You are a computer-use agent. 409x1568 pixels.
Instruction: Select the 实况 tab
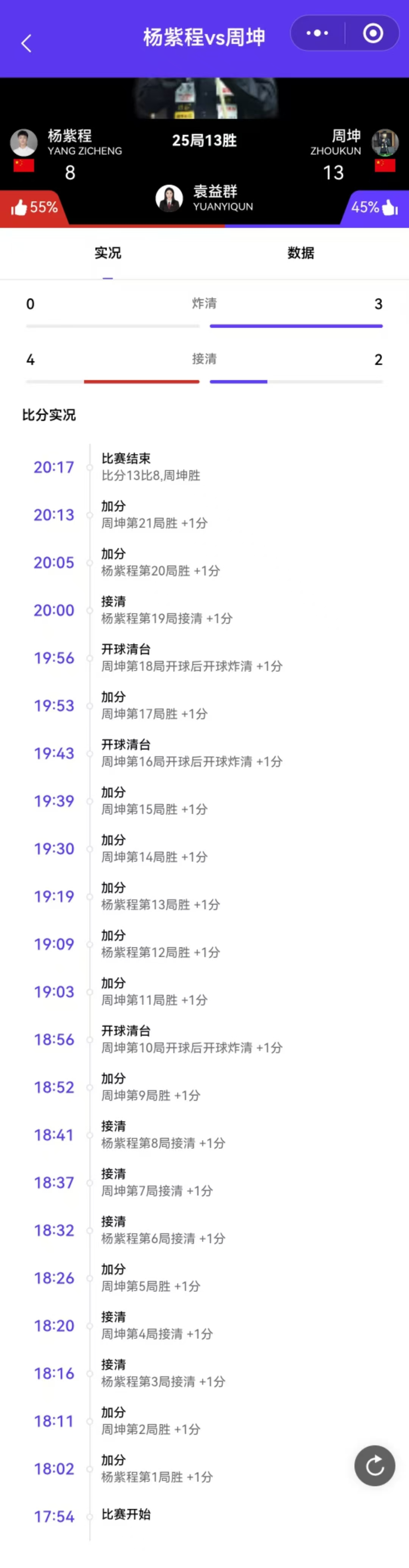(x=108, y=253)
